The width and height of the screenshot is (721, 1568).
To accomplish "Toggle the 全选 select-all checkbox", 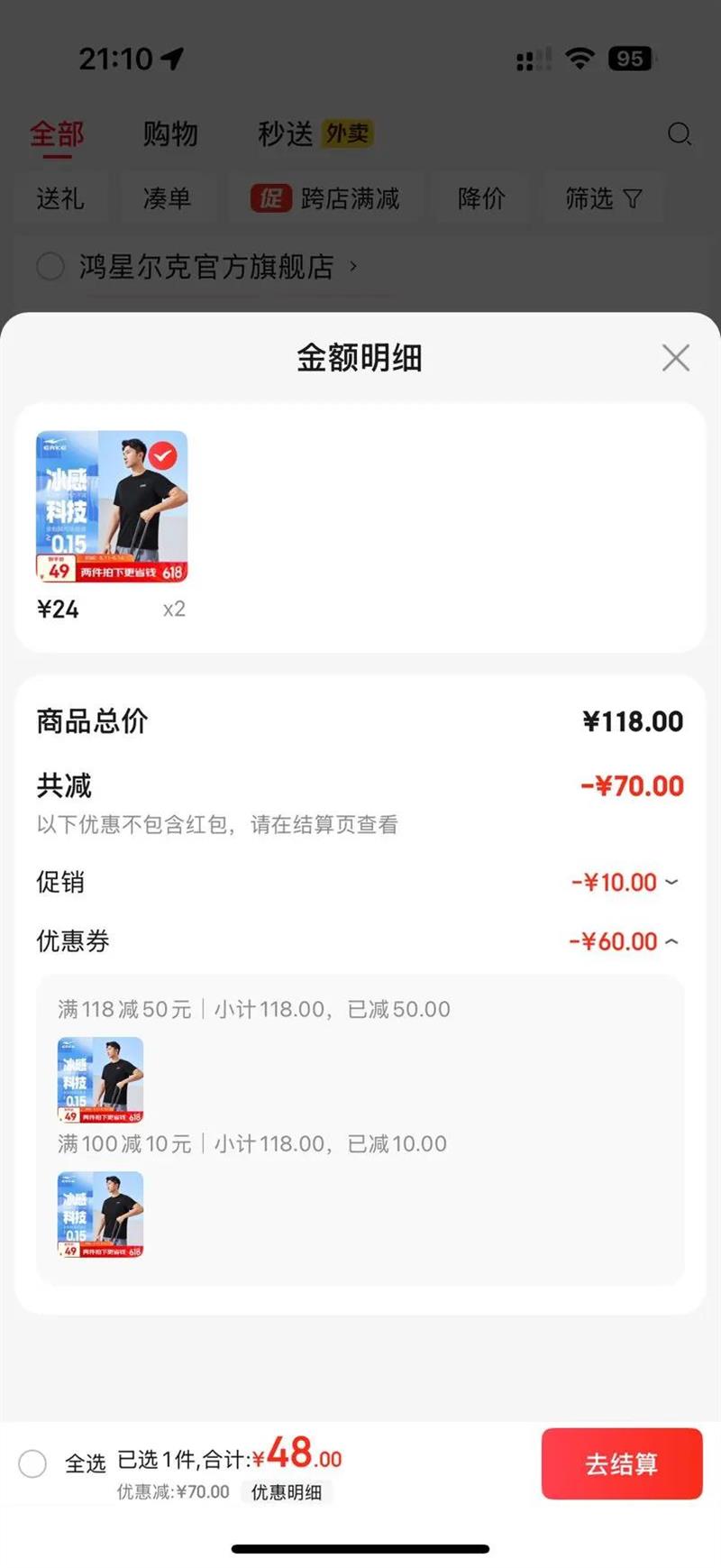I will (32, 1463).
